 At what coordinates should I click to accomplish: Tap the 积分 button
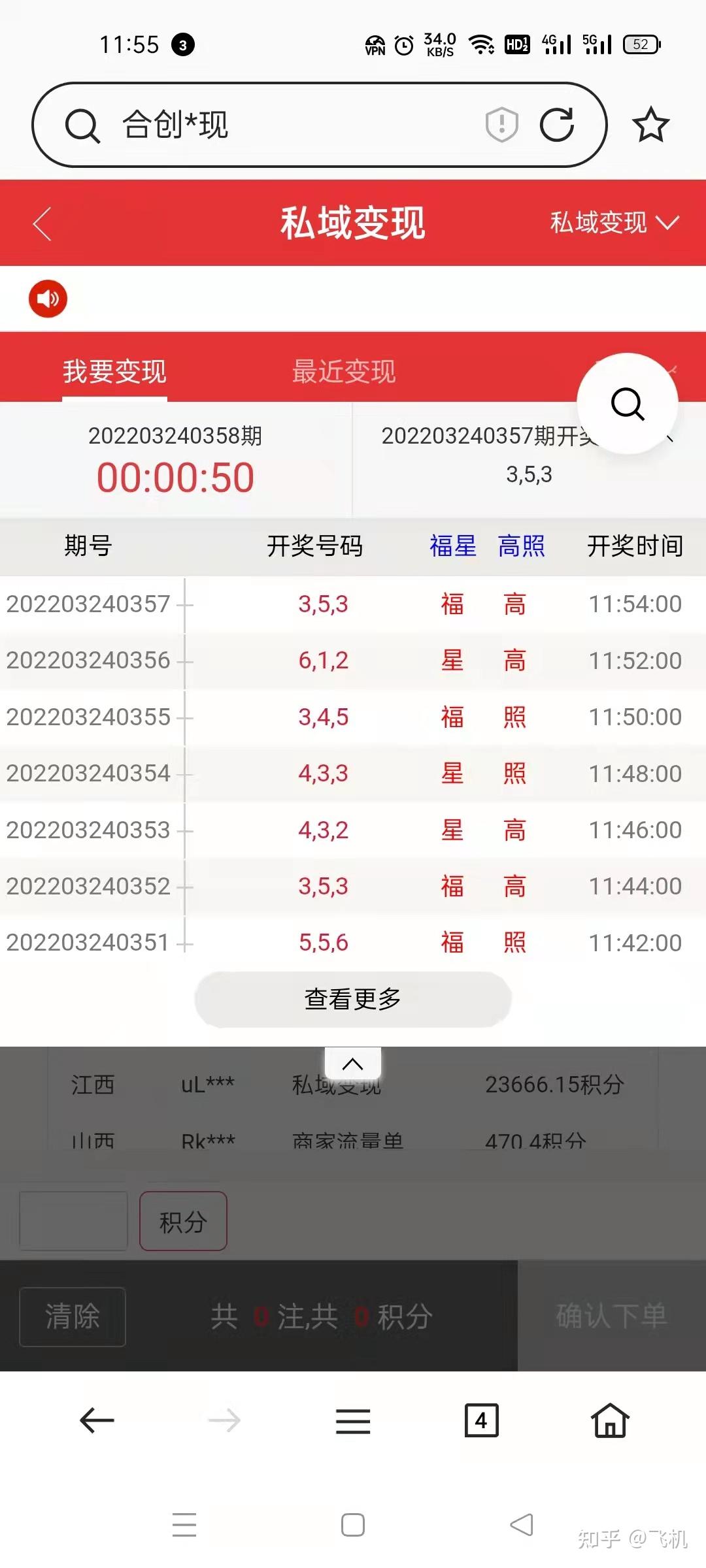(183, 1221)
